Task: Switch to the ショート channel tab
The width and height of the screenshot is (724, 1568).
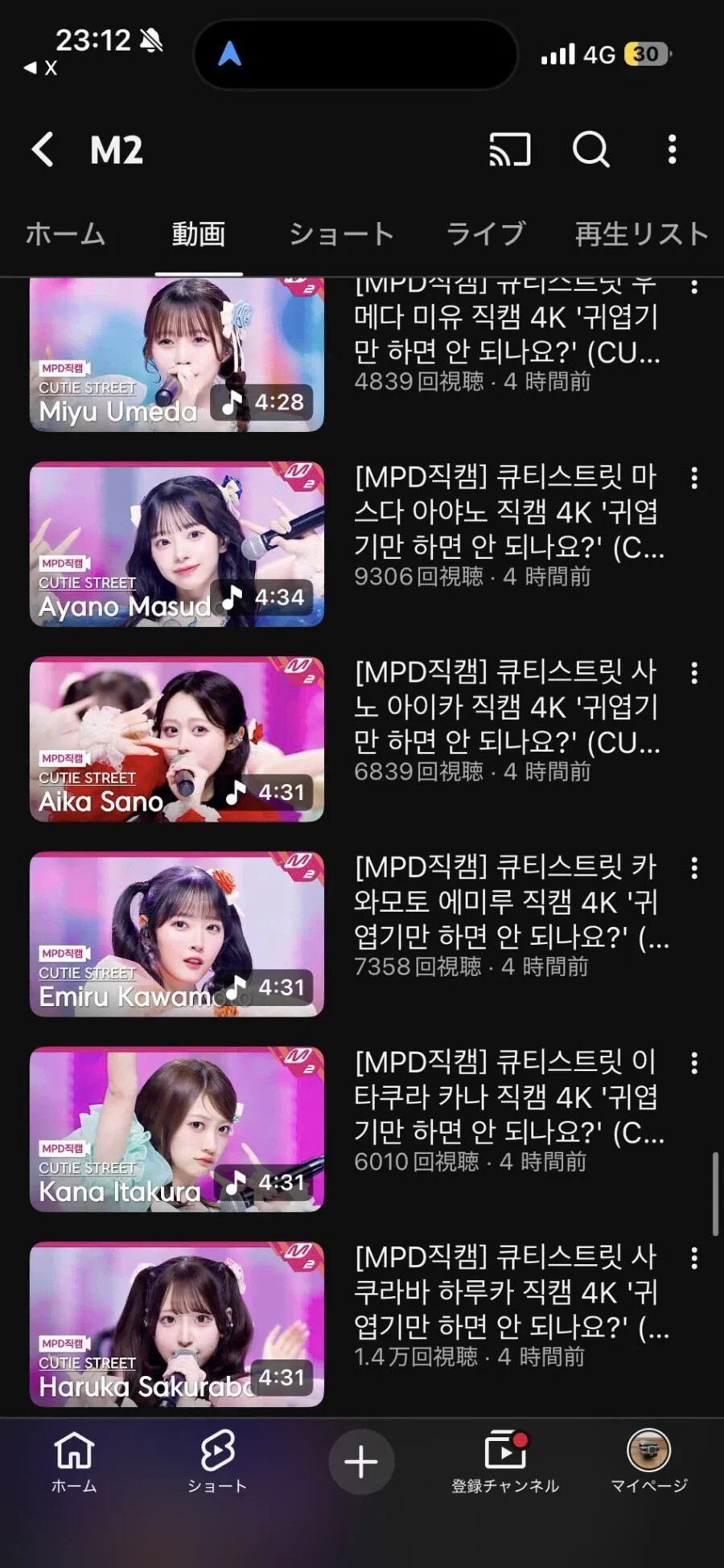Action: (x=341, y=234)
